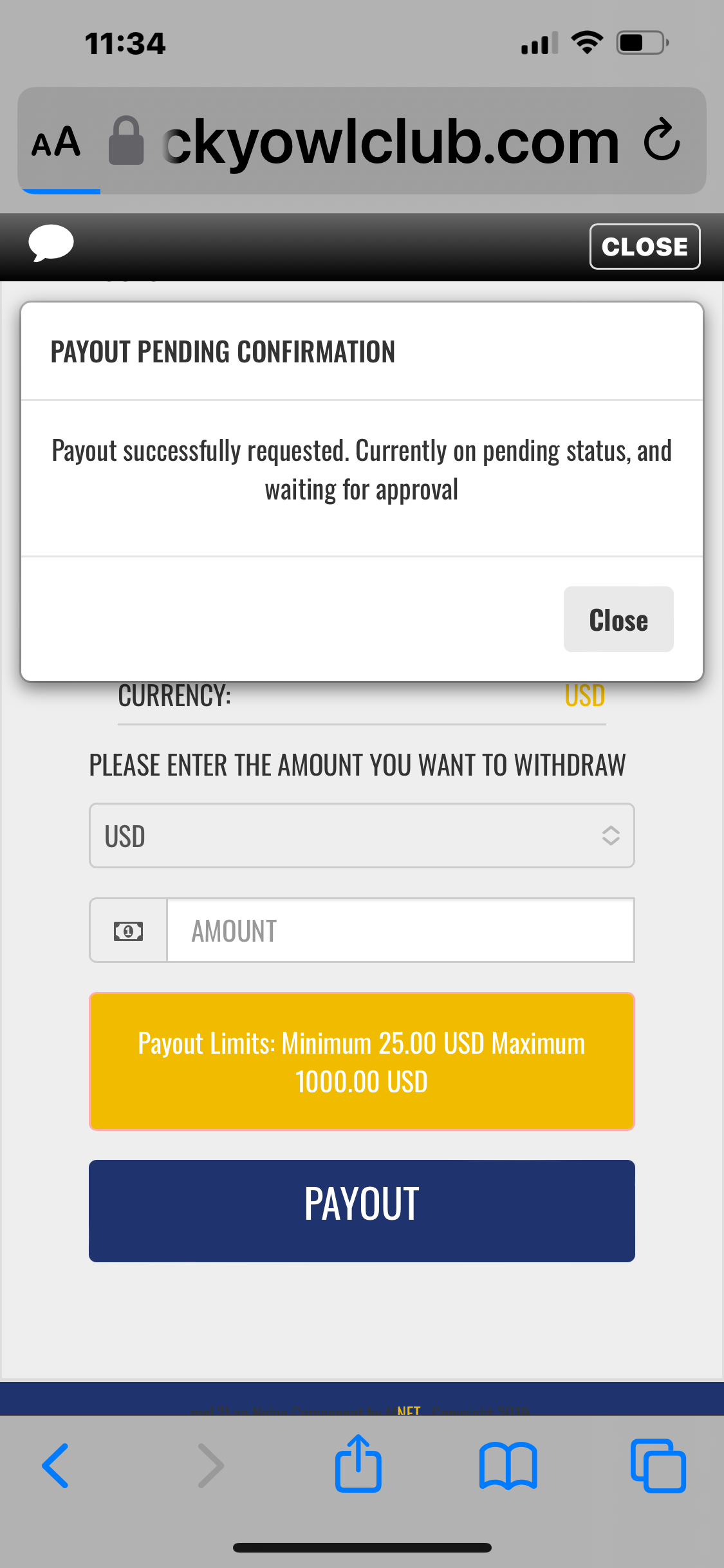Image resolution: width=724 pixels, height=1568 pixels.
Task: Dismiss the payout confirmation dialog
Action: tap(618, 619)
